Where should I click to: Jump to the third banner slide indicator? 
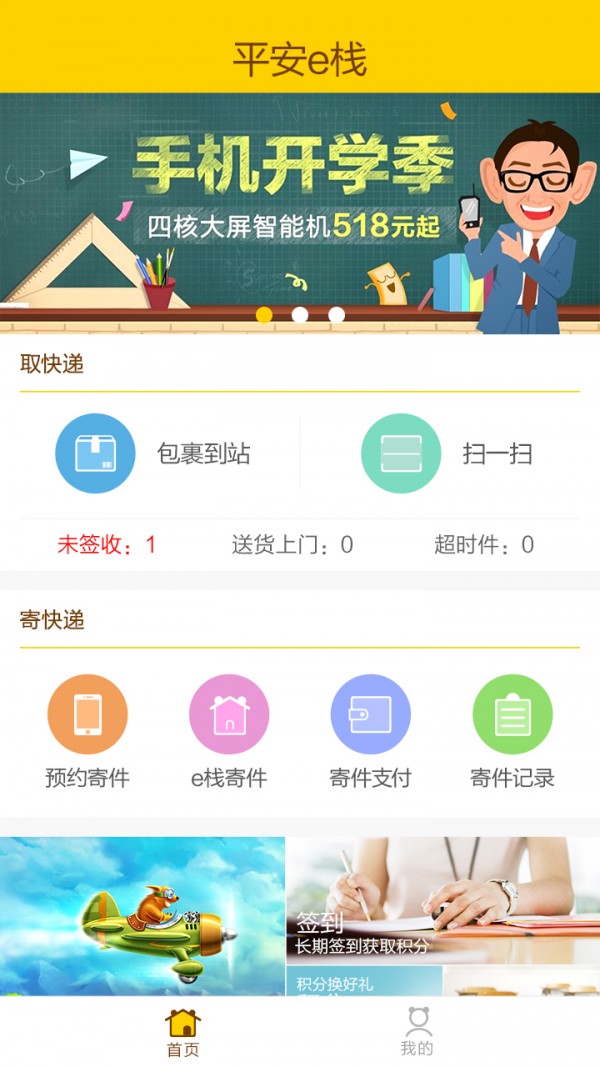(x=337, y=315)
